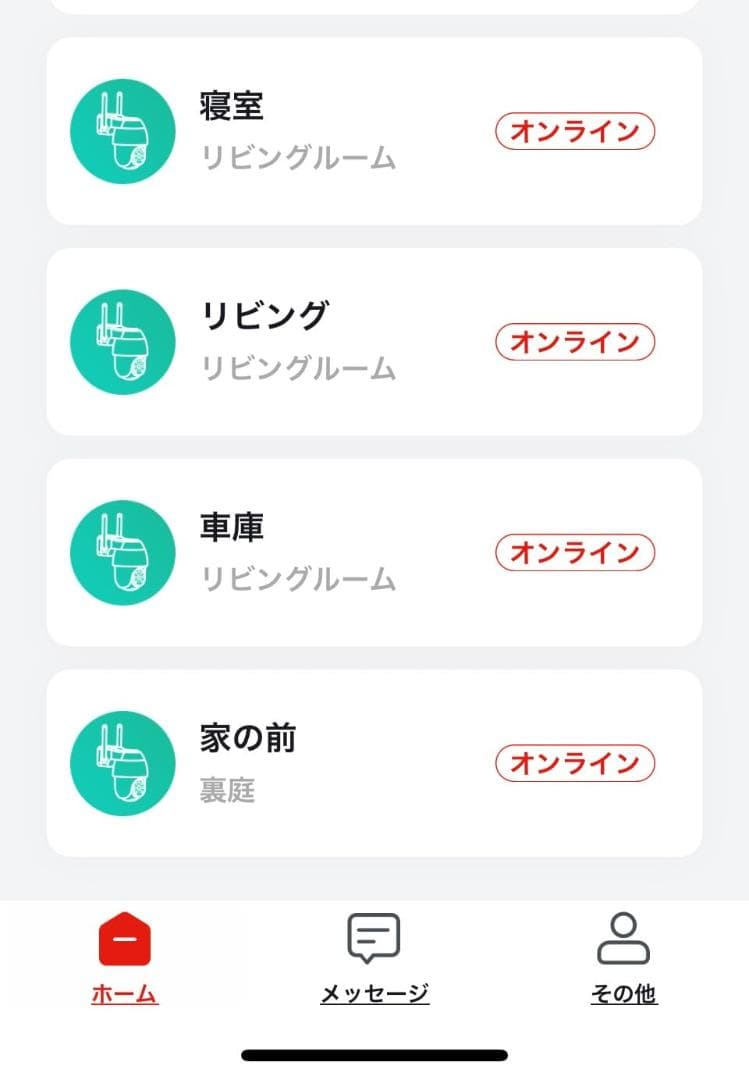Tap the オンライン badge next to 車庫

tap(575, 553)
